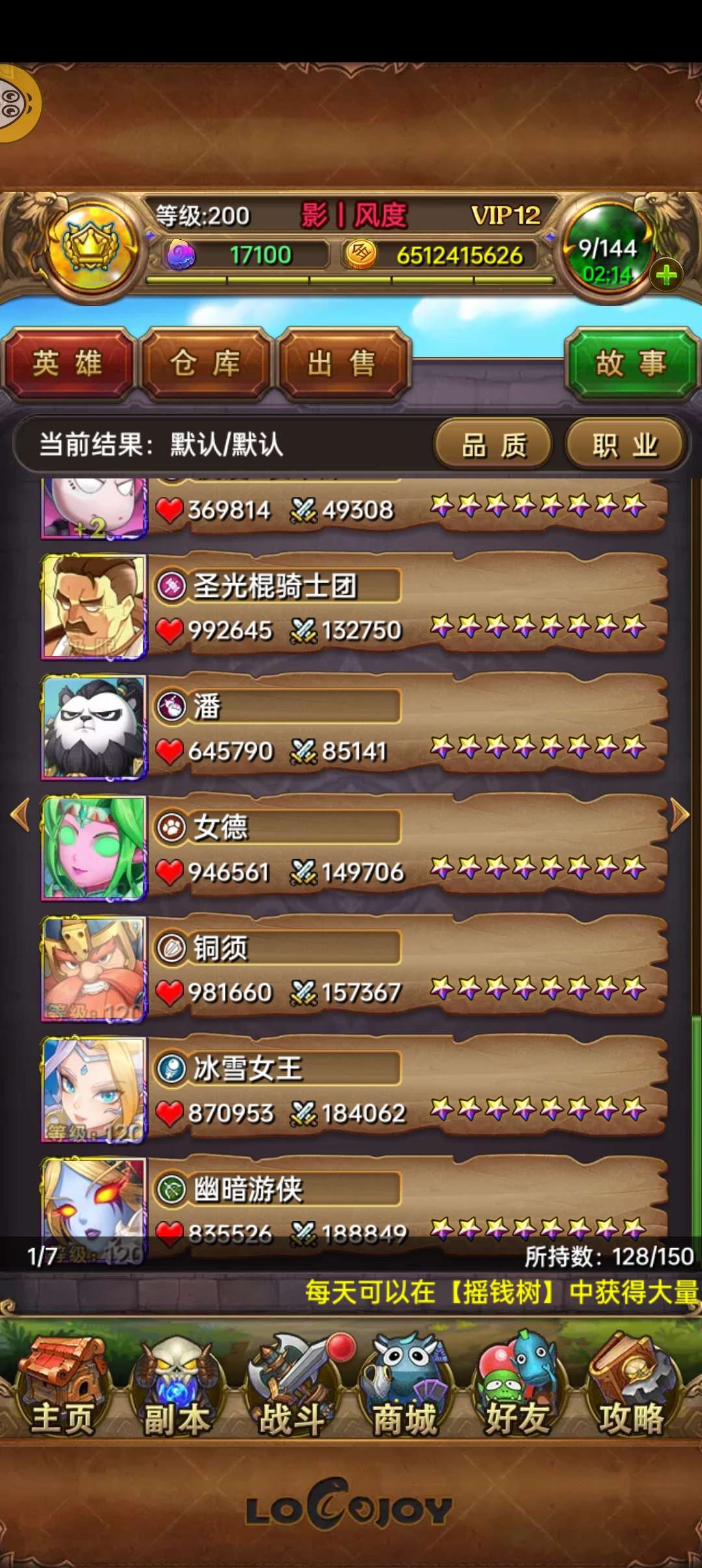Open hero 幽暗游侠

click(x=351, y=1203)
